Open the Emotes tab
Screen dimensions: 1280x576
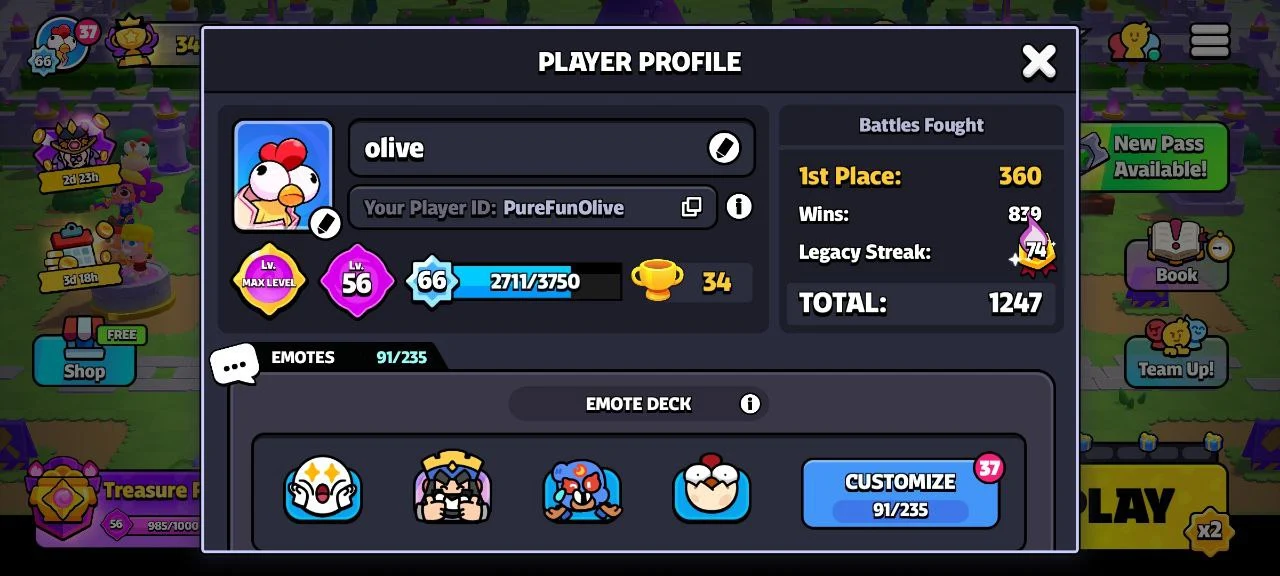pos(303,357)
